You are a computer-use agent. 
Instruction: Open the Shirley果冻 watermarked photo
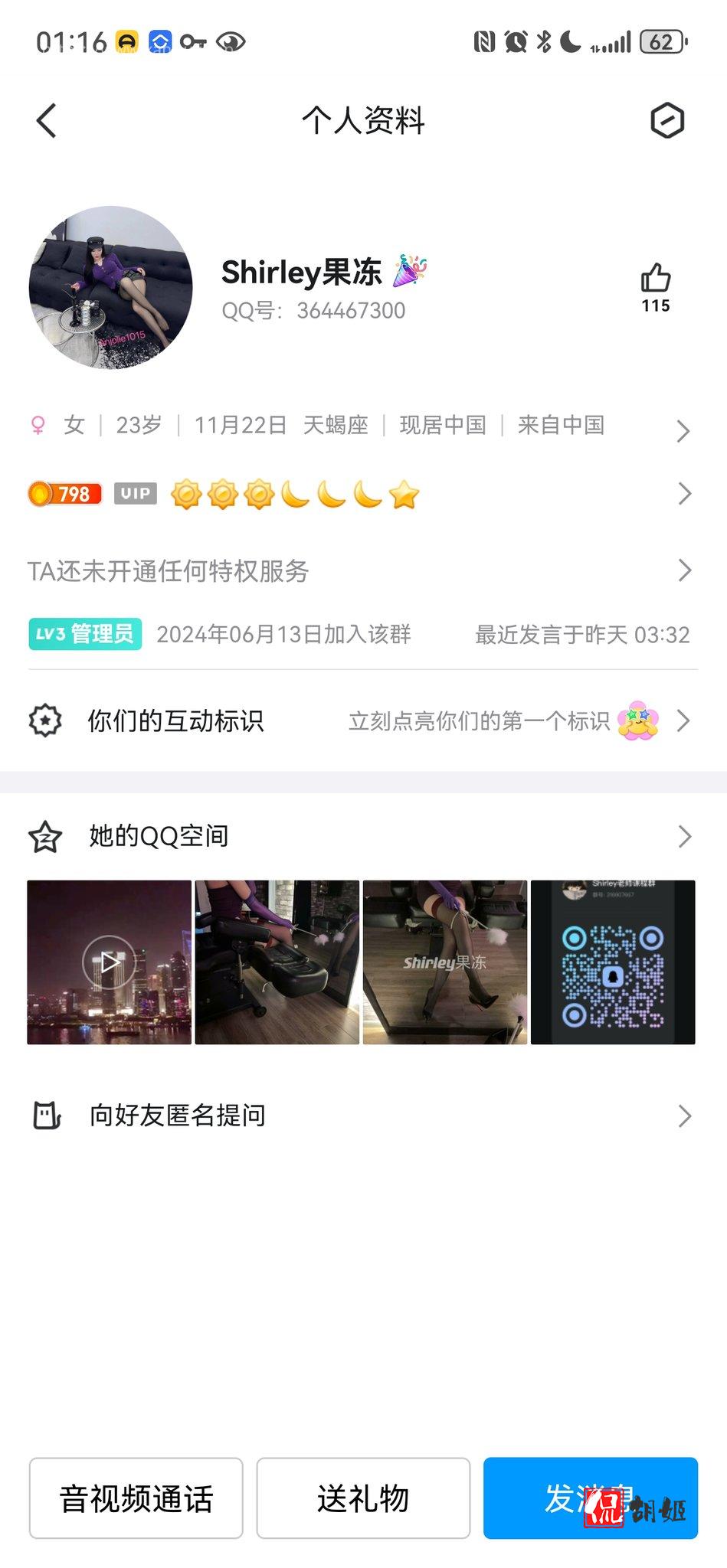pyautogui.click(x=445, y=962)
